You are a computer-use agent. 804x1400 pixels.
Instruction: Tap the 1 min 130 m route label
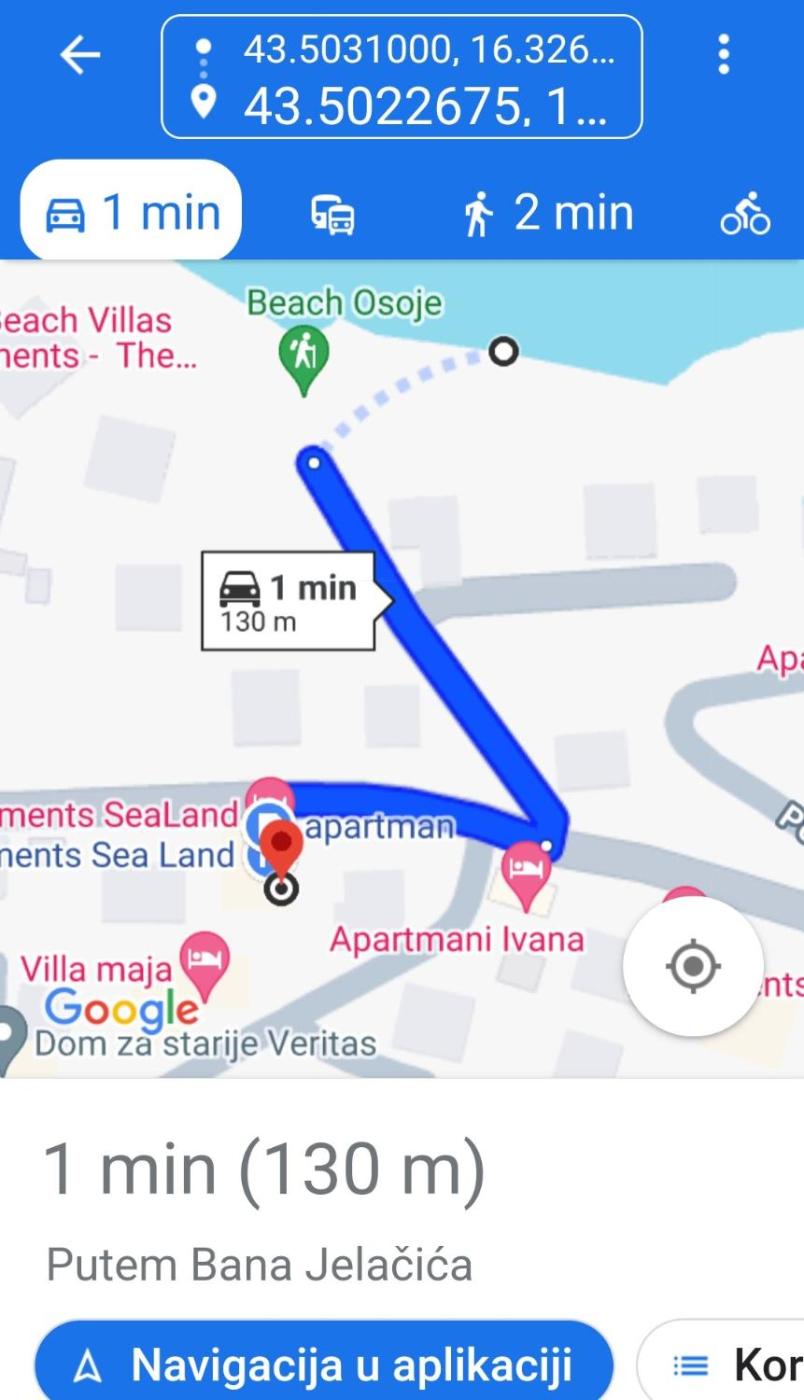pyautogui.click(x=290, y=601)
